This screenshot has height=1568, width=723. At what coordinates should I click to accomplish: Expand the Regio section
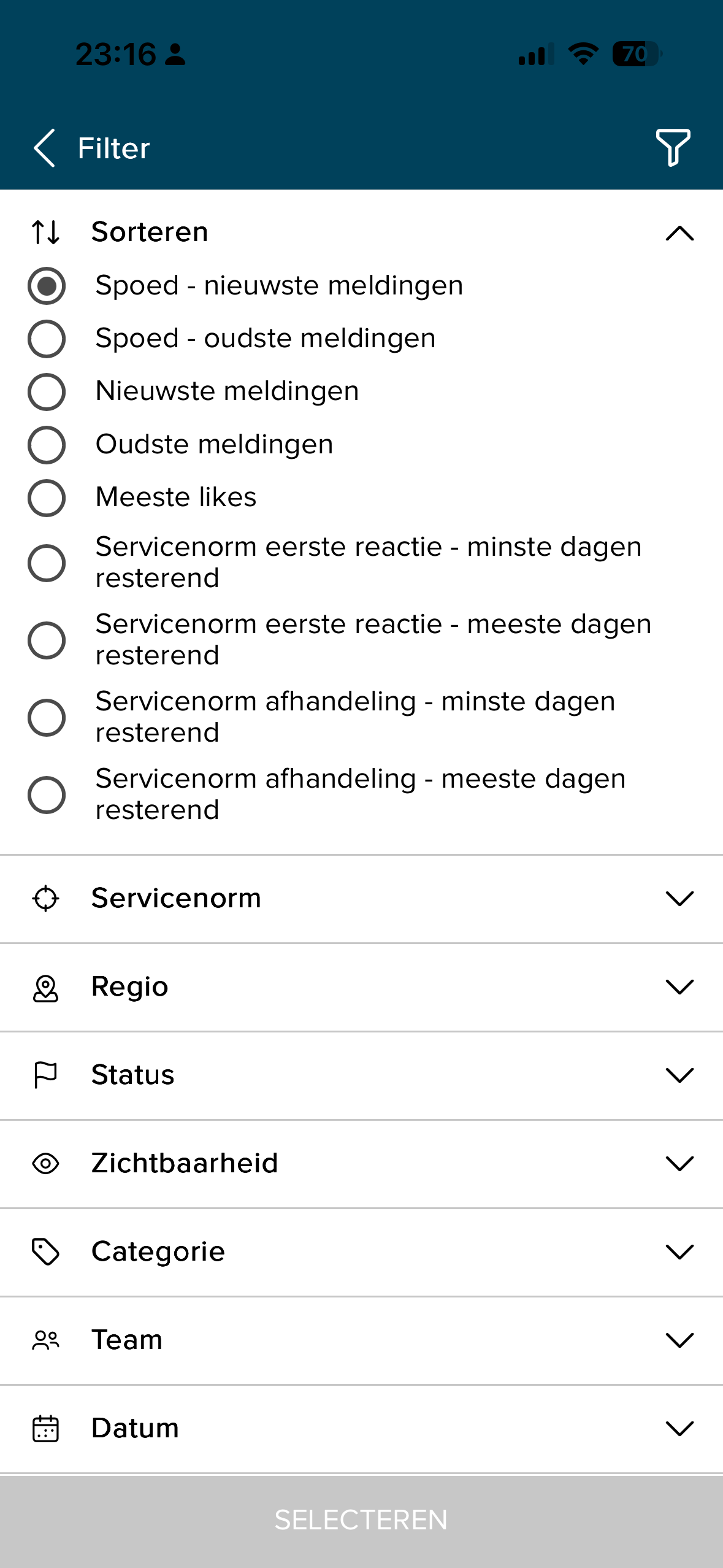[x=679, y=987]
